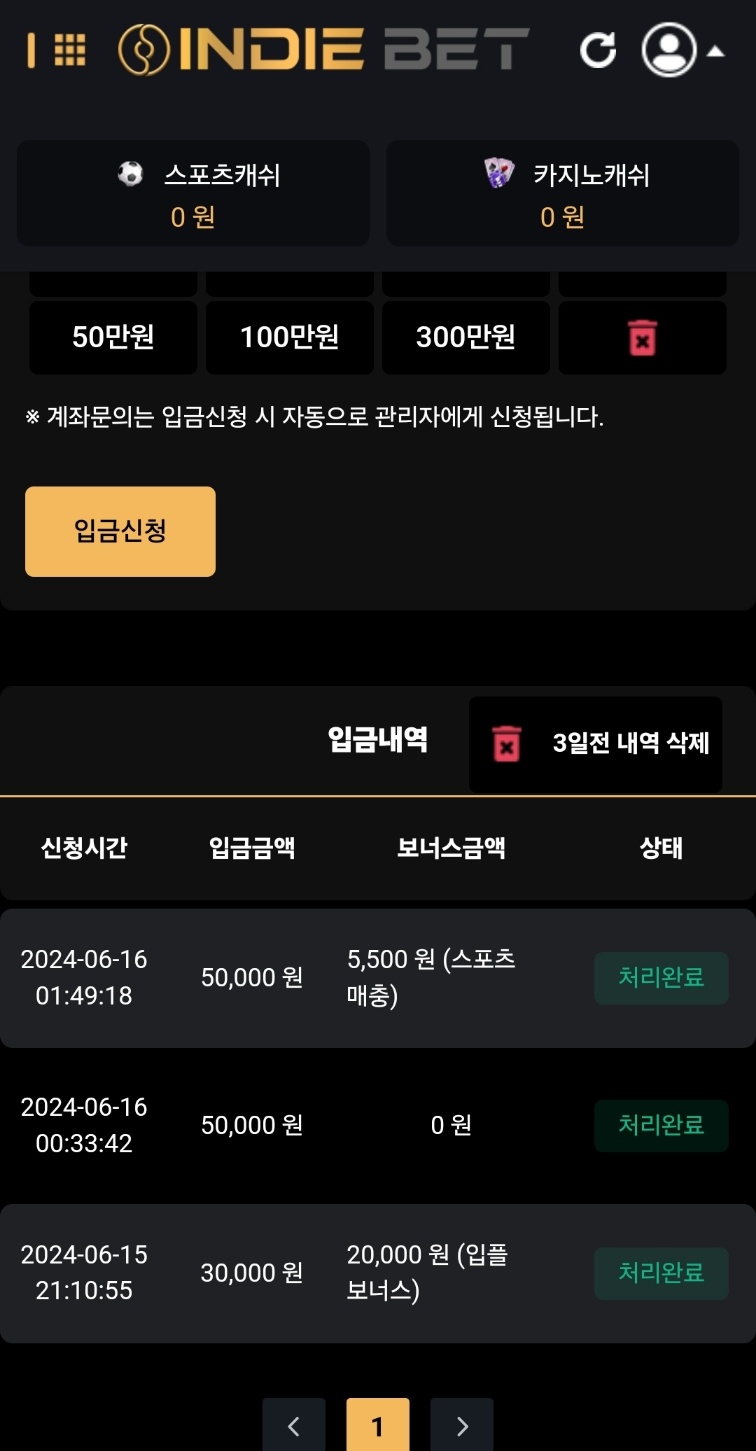Select page 1 in pagination
The width and height of the screenshot is (756, 1451).
click(x=377, y=1426)
